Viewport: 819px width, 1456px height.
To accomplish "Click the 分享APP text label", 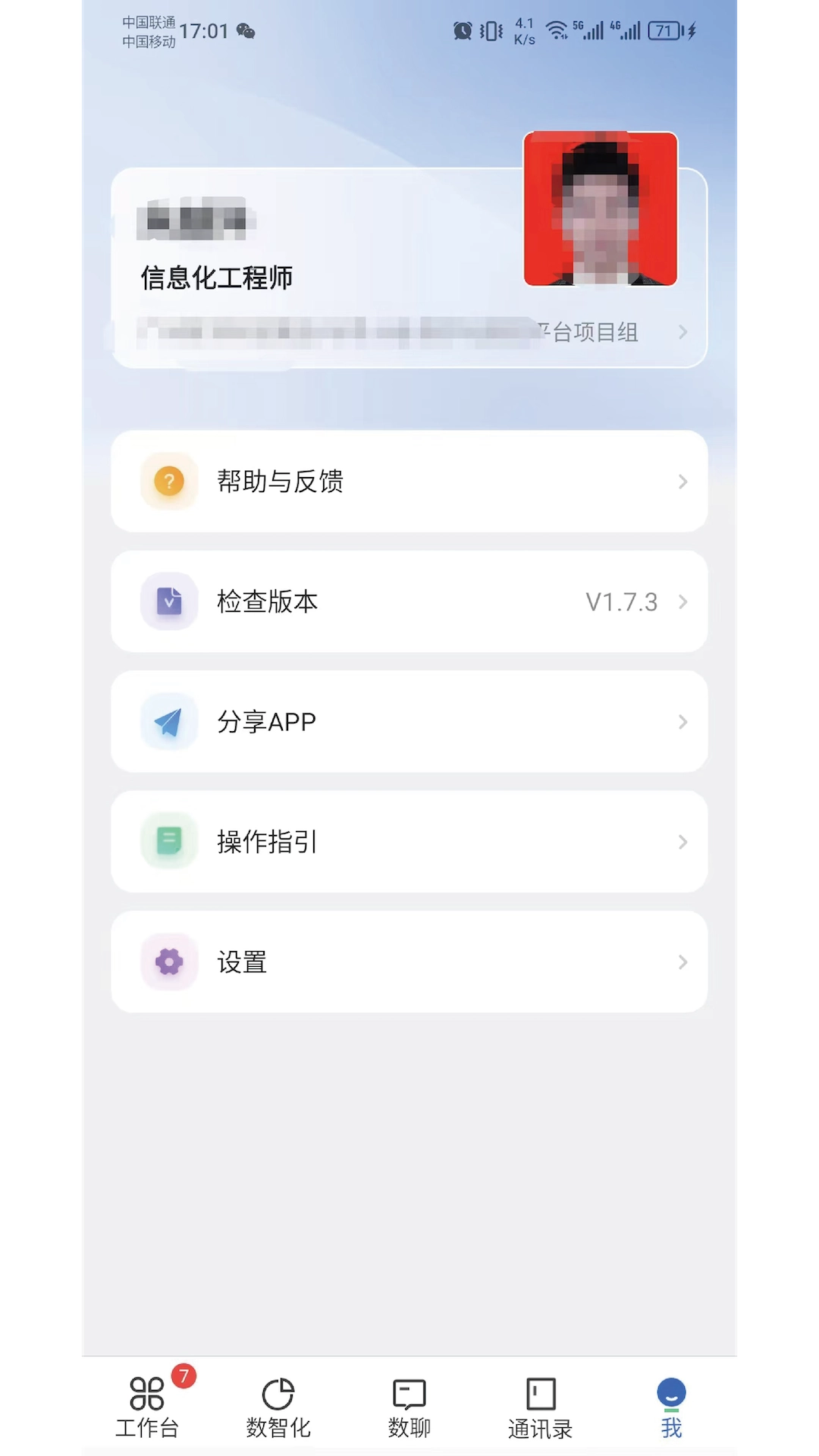I will [x=265, y=721].
